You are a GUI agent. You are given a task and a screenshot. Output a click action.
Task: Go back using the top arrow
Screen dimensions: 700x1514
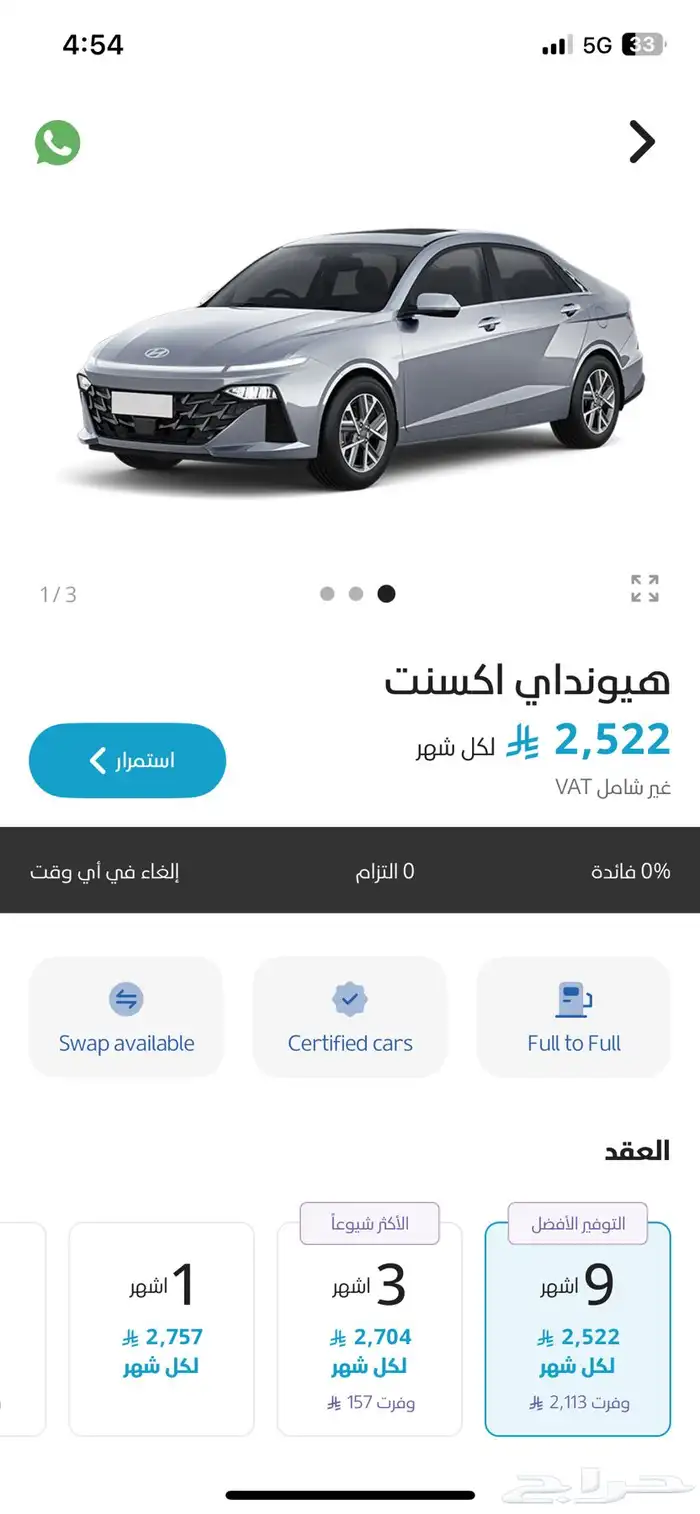click(642, 142)
